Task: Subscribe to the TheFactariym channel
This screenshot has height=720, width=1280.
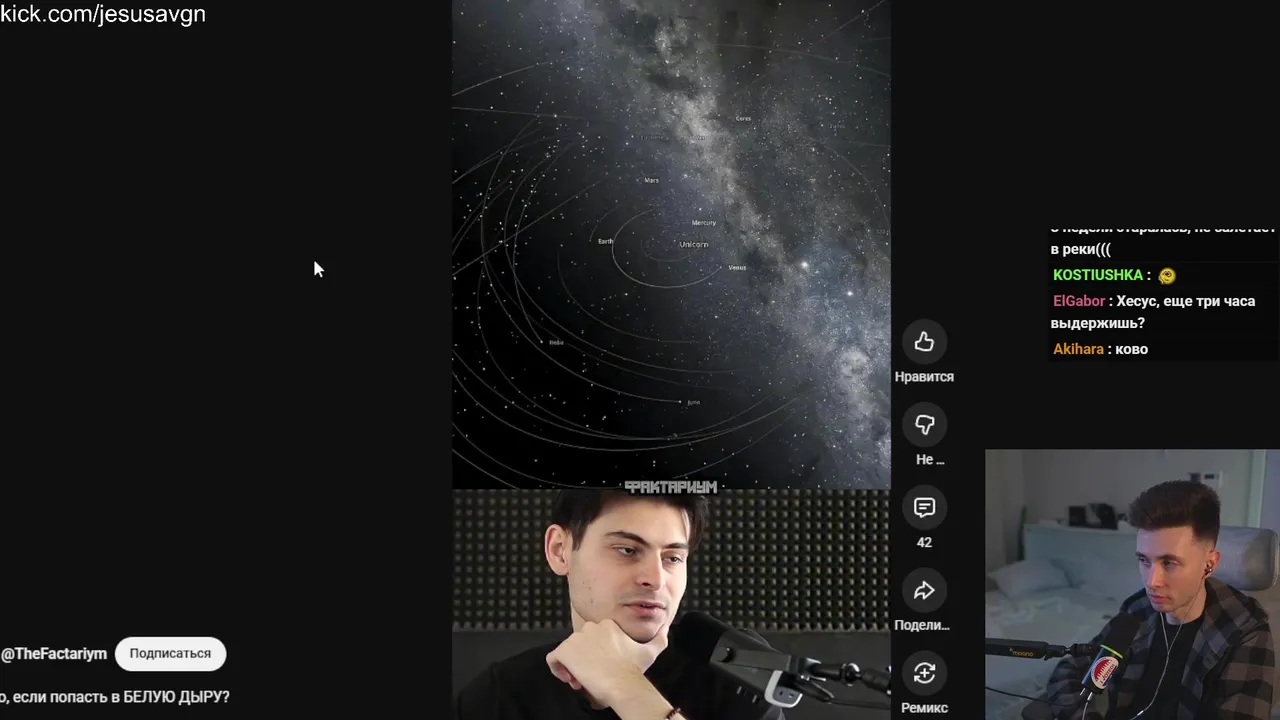Action: [x=170, y=653]
